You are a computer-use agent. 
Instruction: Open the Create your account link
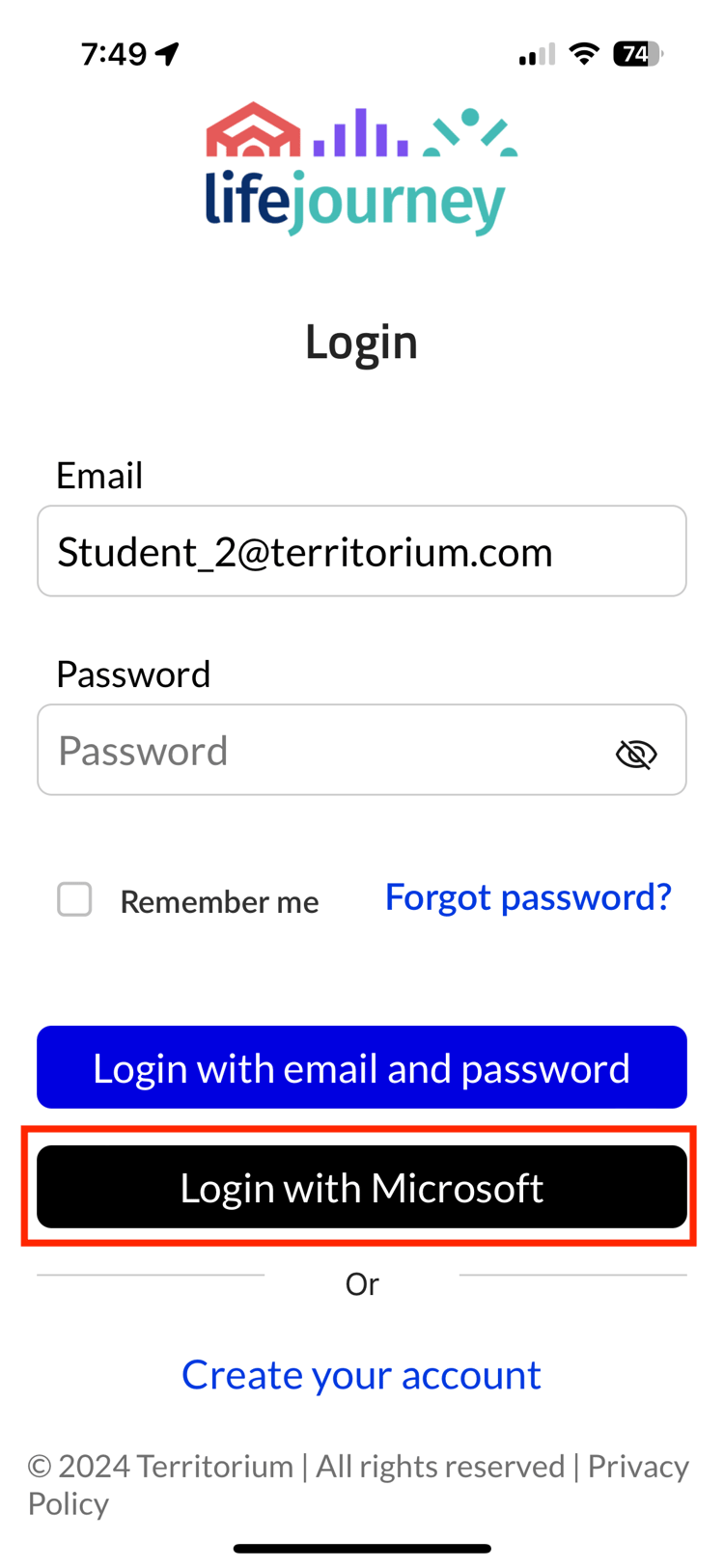(x=361, y=1374)
